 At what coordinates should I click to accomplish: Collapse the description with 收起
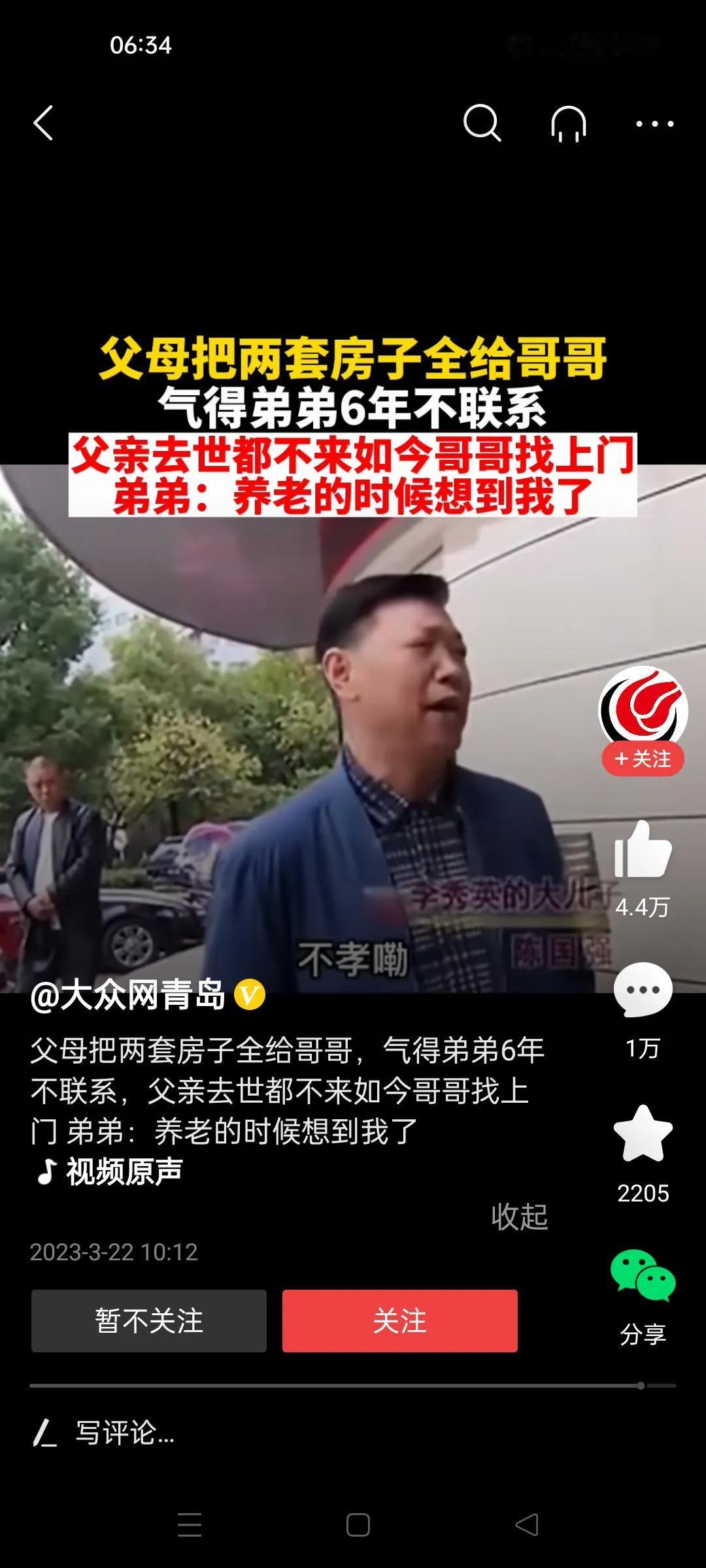[519, 1217]
